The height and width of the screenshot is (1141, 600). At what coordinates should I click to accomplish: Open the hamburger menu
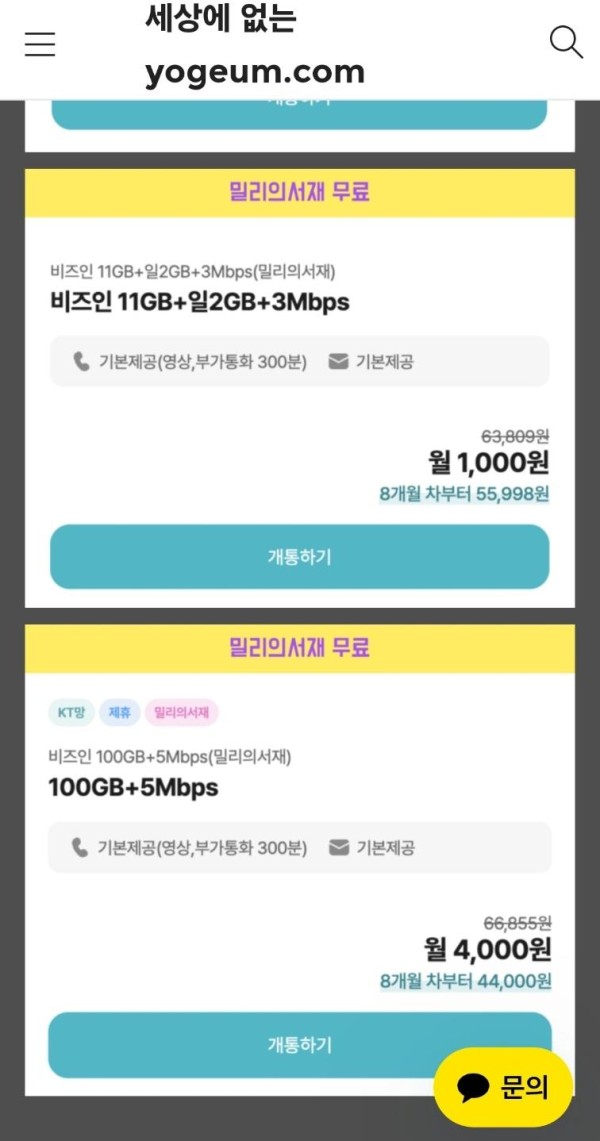click(x=40, y=44)
